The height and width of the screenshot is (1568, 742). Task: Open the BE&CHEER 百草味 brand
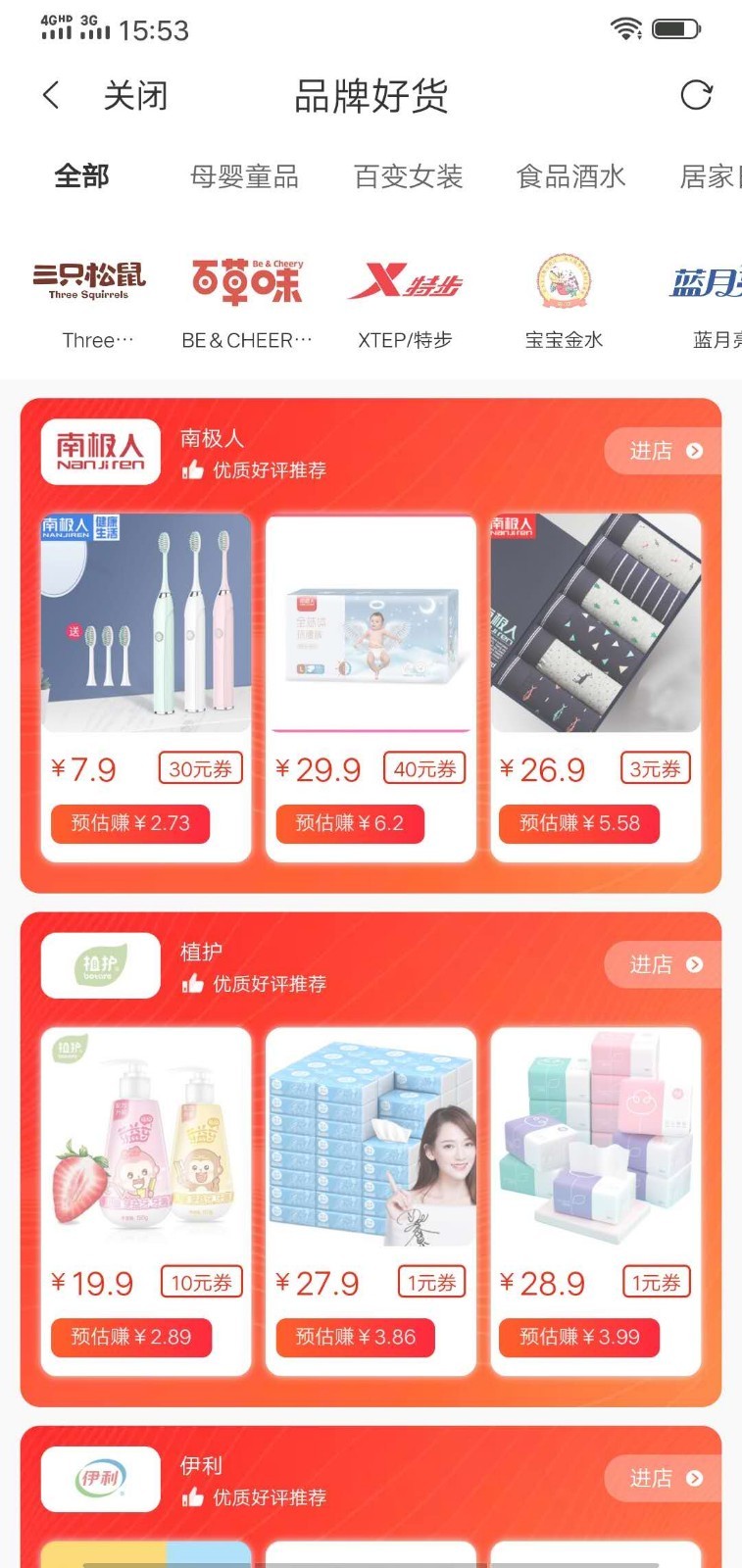coord(247,299)
